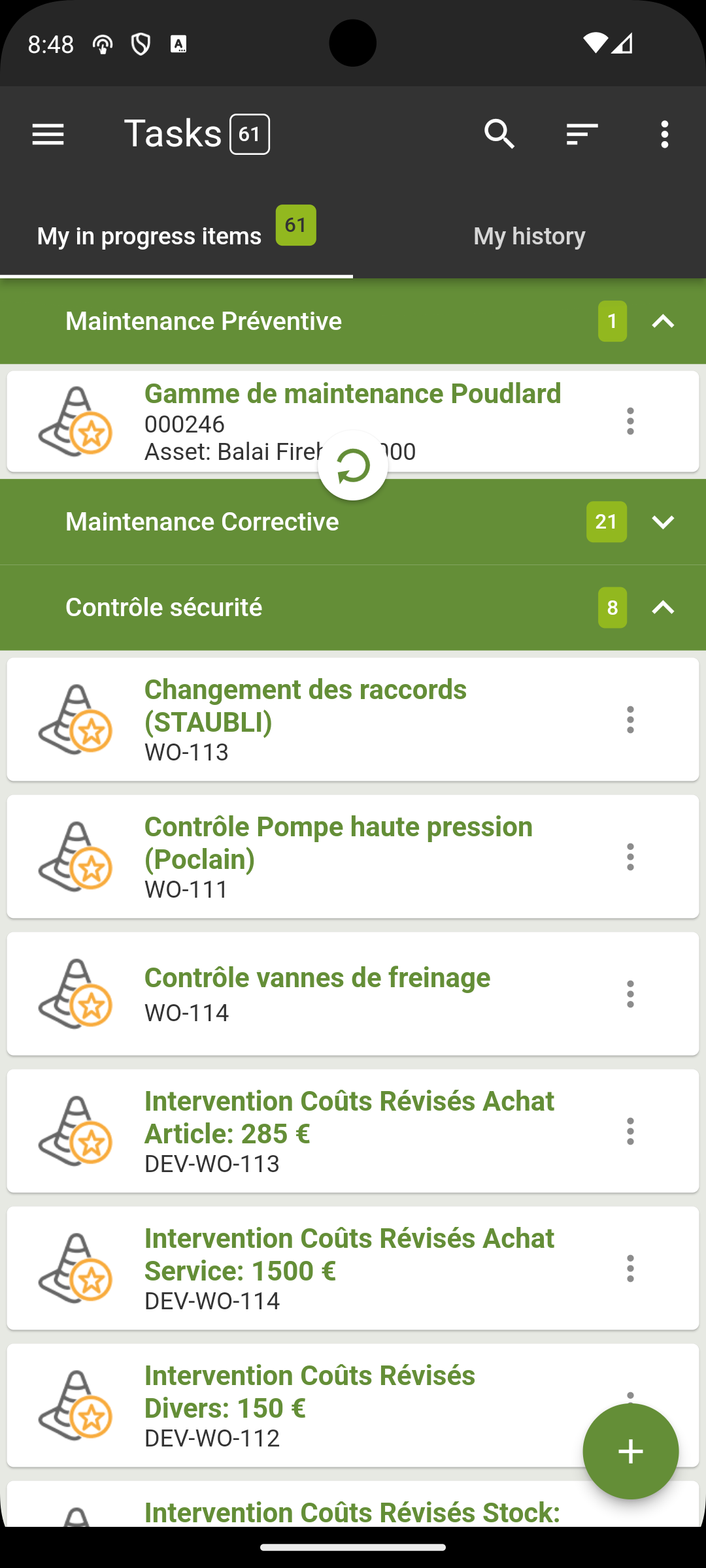The height and width of the screenshot is (1568, 706).
Task: Open the app bar overflow menu
Action: (665, 135)
